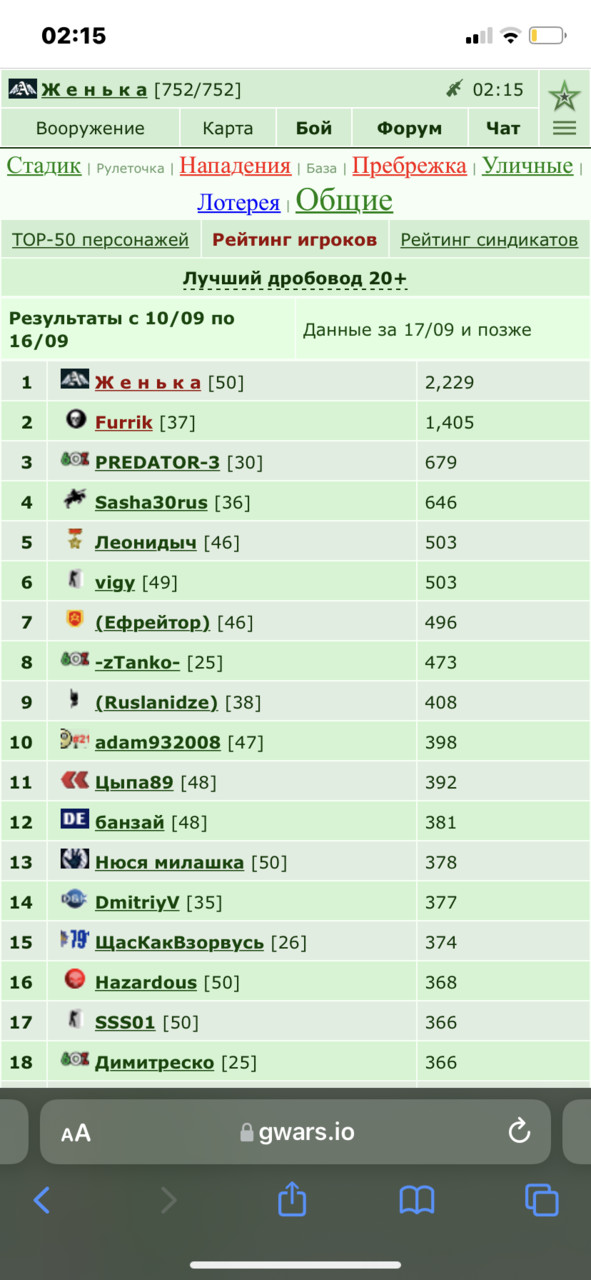The width and height of the screenshot is (591, 1280).
Task: Switch to the Чат tab
Action: tap(503, 128)
